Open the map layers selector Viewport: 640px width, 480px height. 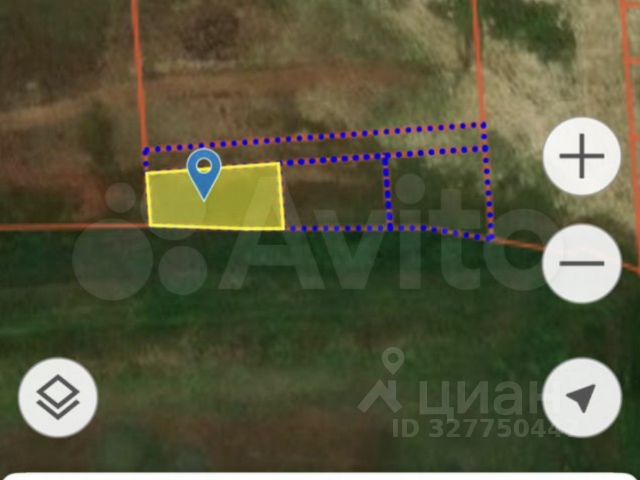pos(58,399)
